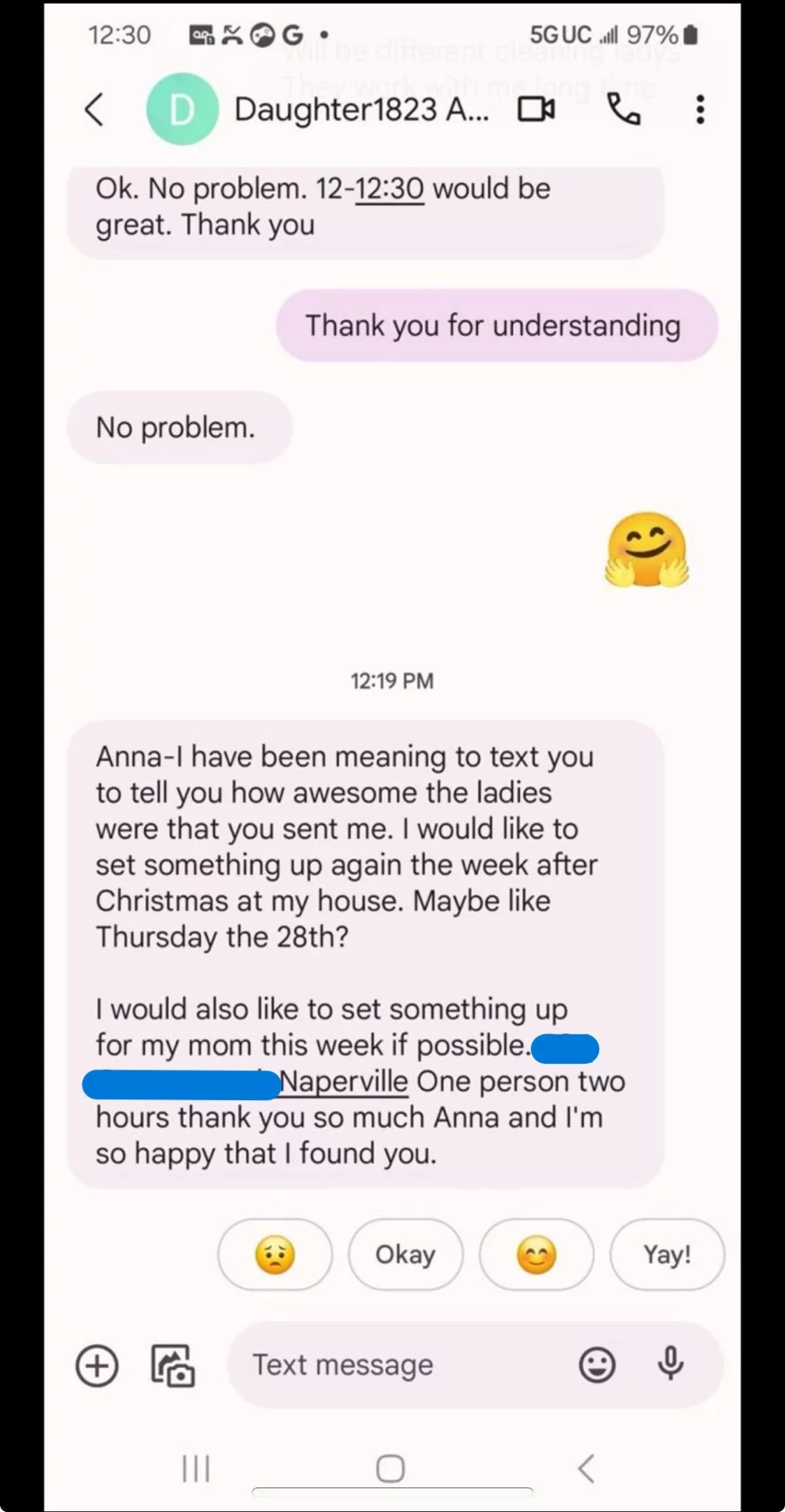Open the emoji picker in message box
785x1512 pixels.
click(597, 1365)
